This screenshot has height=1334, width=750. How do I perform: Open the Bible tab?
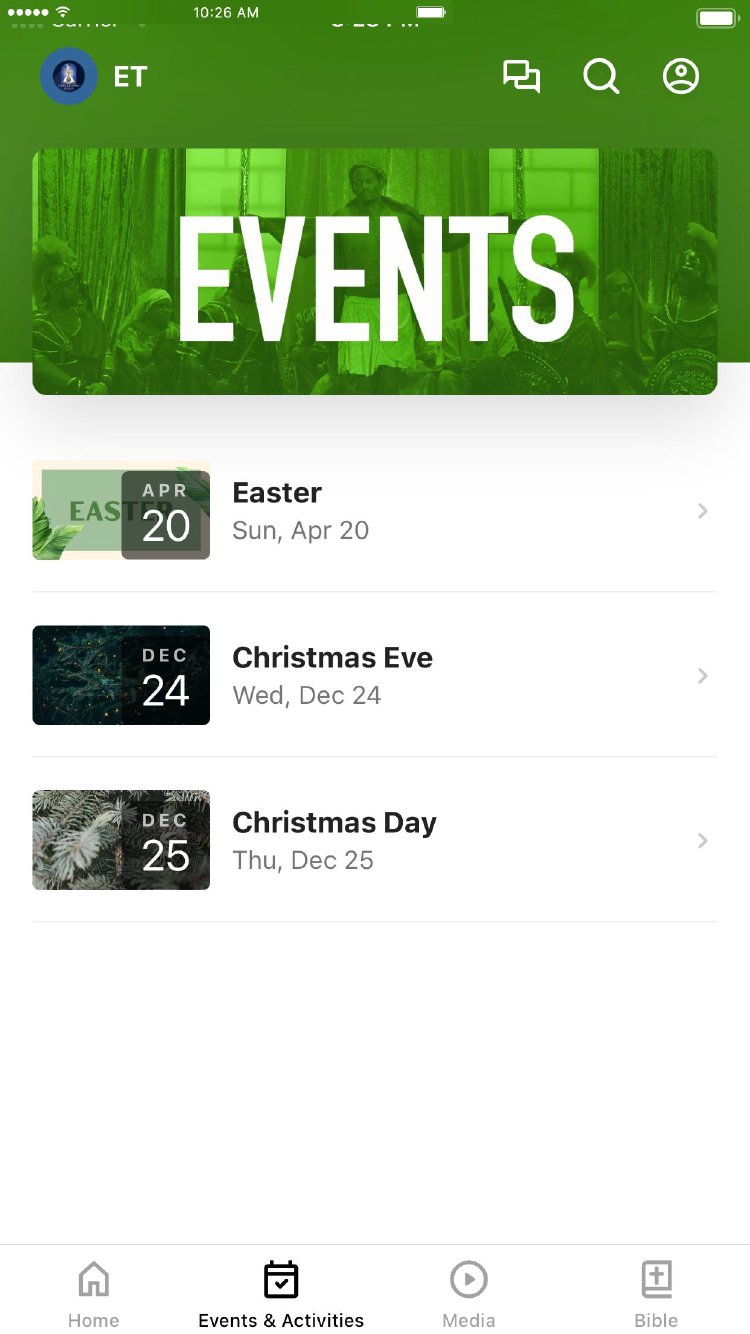click(656, 1292)
